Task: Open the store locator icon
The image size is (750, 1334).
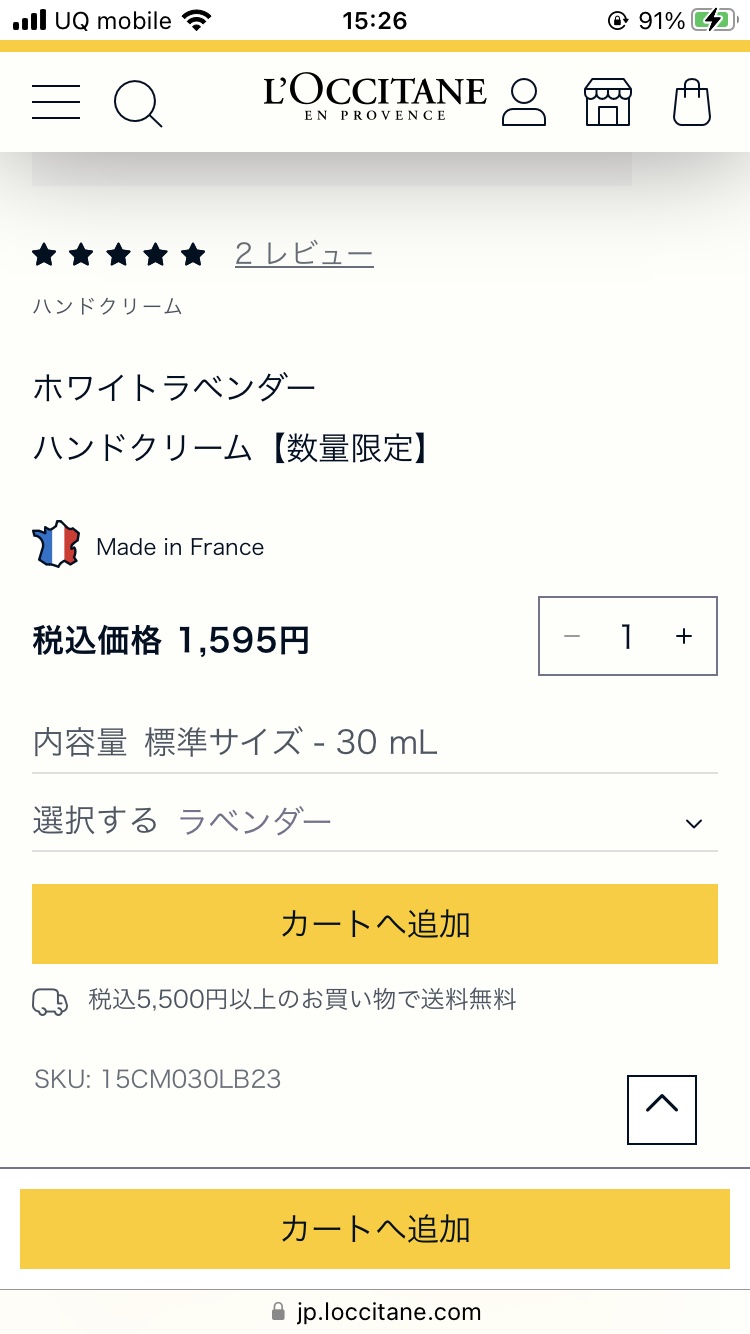Action: coord(608,102)
